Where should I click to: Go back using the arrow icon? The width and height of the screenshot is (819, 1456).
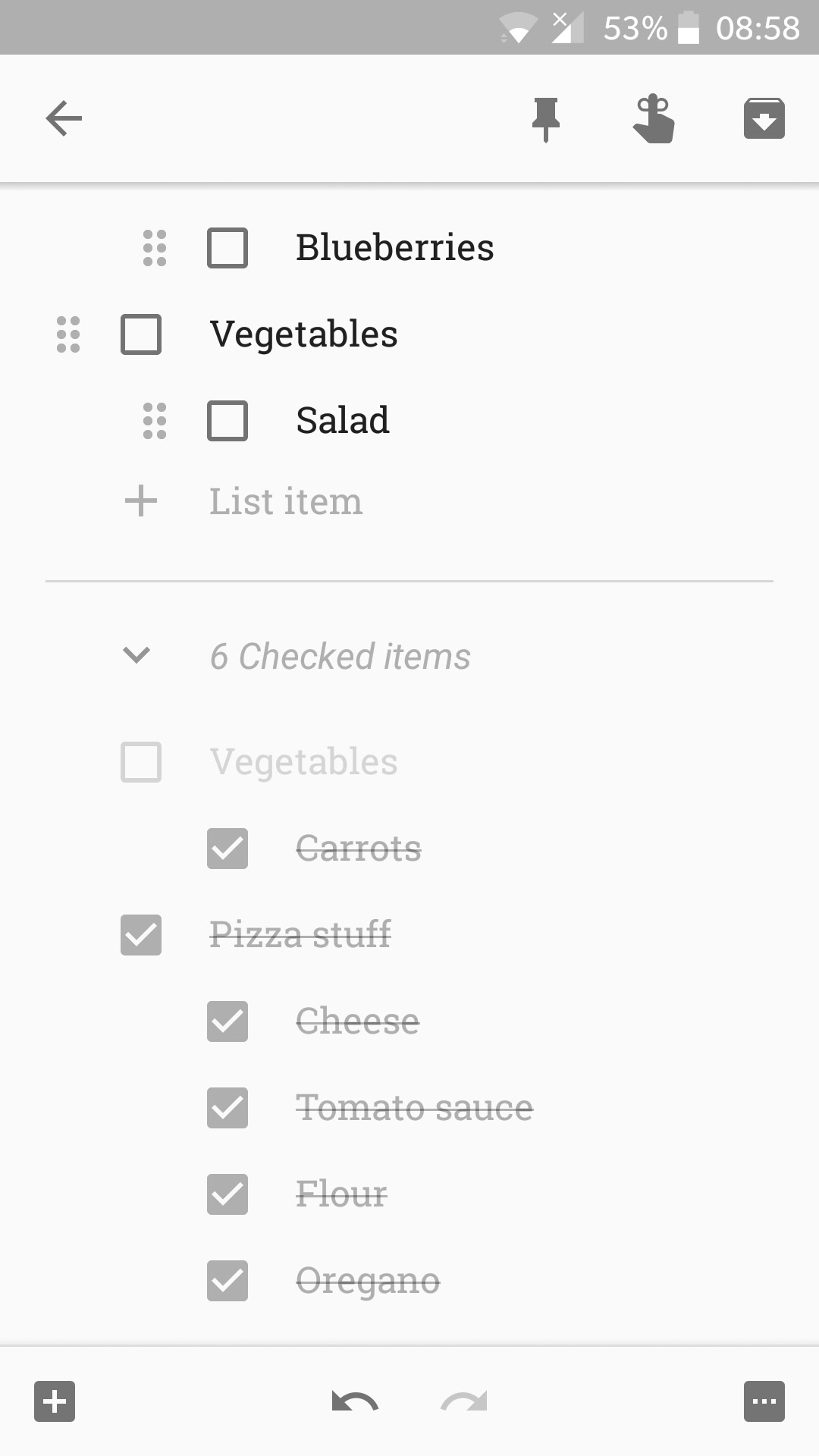coord(64,119)
